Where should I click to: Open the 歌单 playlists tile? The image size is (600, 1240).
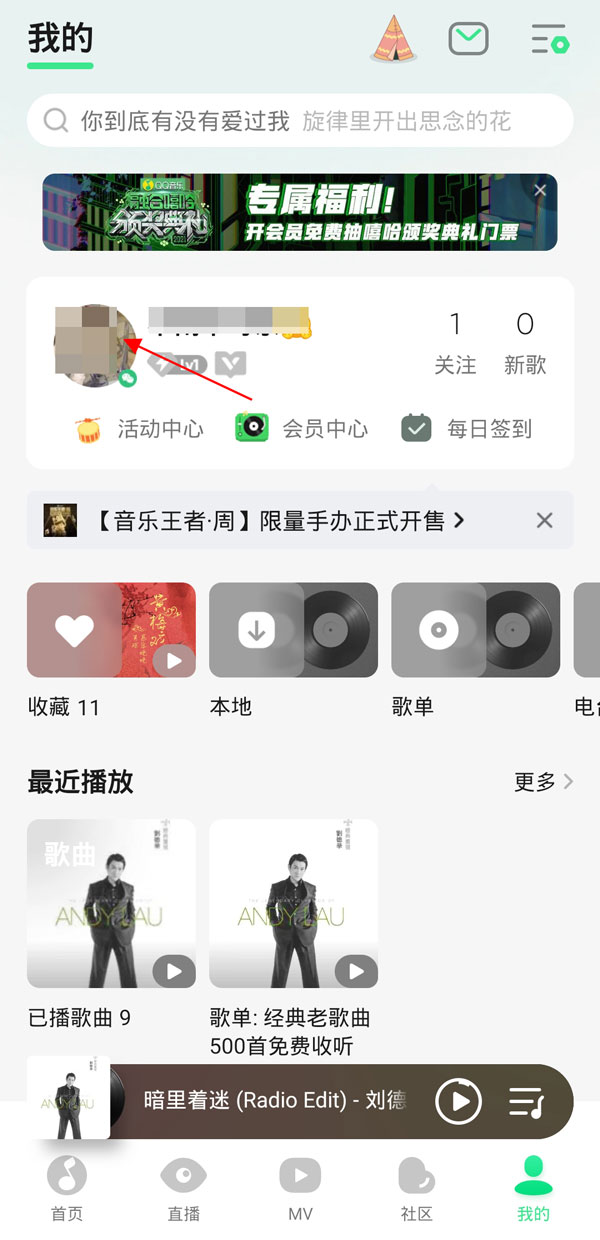(475, 631)
